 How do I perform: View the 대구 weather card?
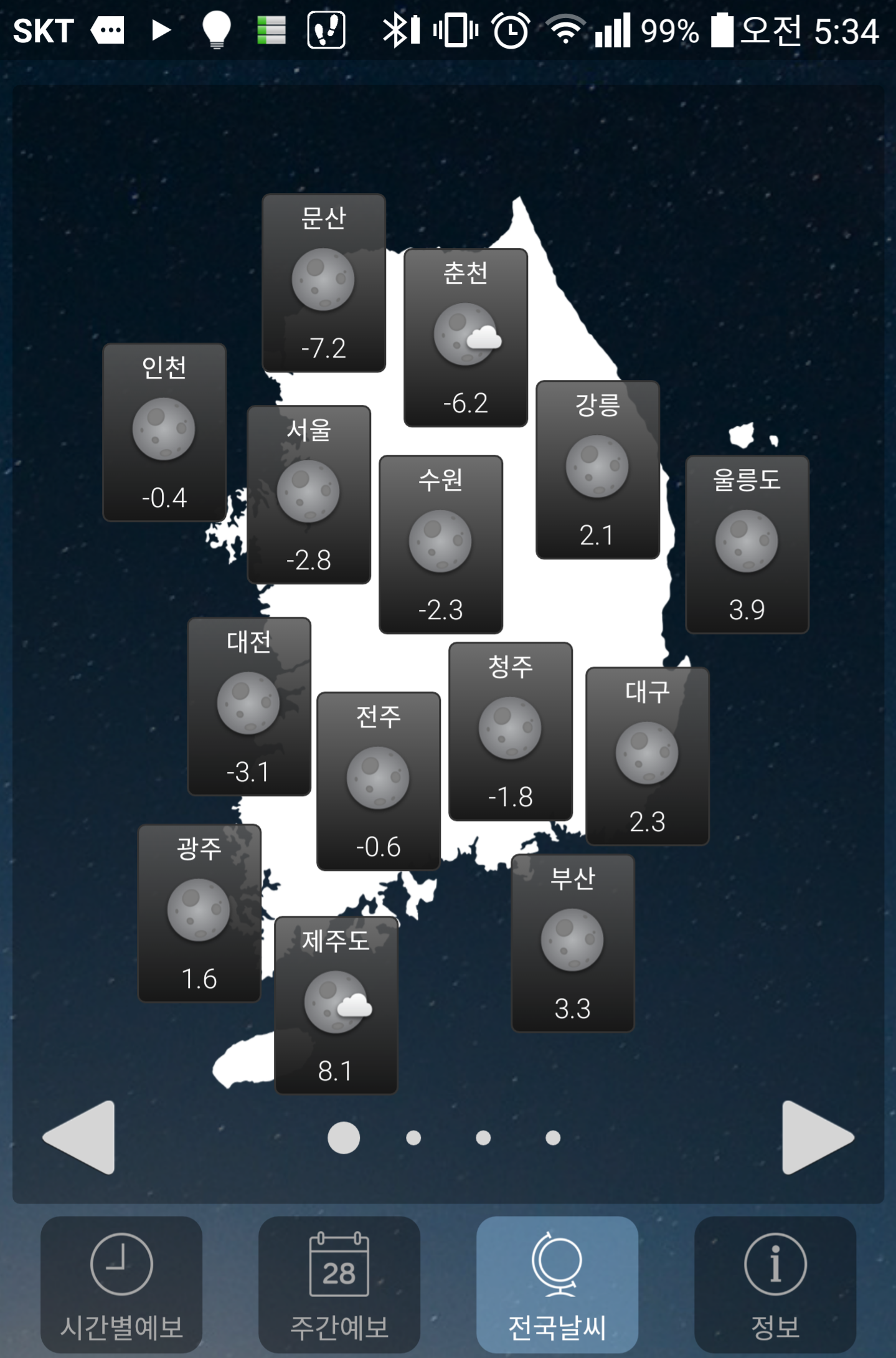pyautogui.click(x=648, y=756)
